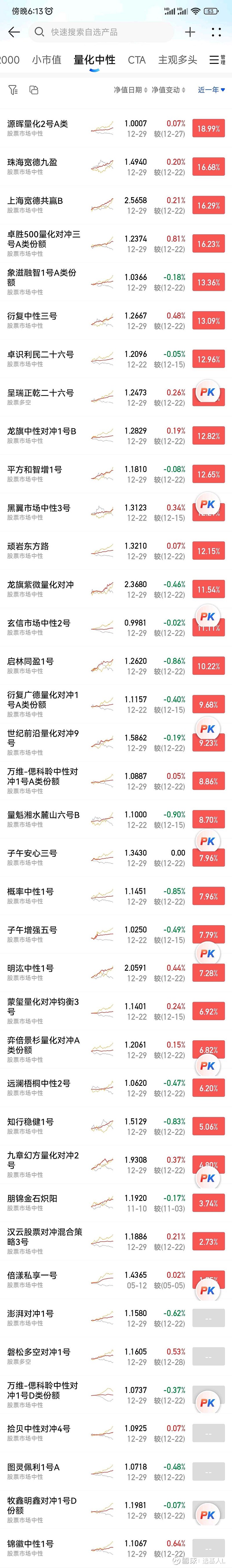Expand the 近一年 period dropdown
The width and height of the screenshot is (232, 1568).
[x=211, y=90]
